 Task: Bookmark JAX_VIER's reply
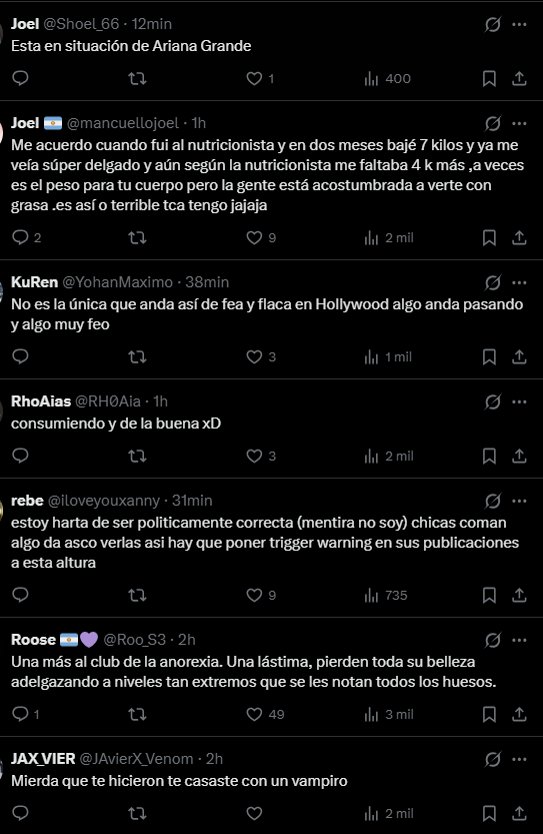489,813
